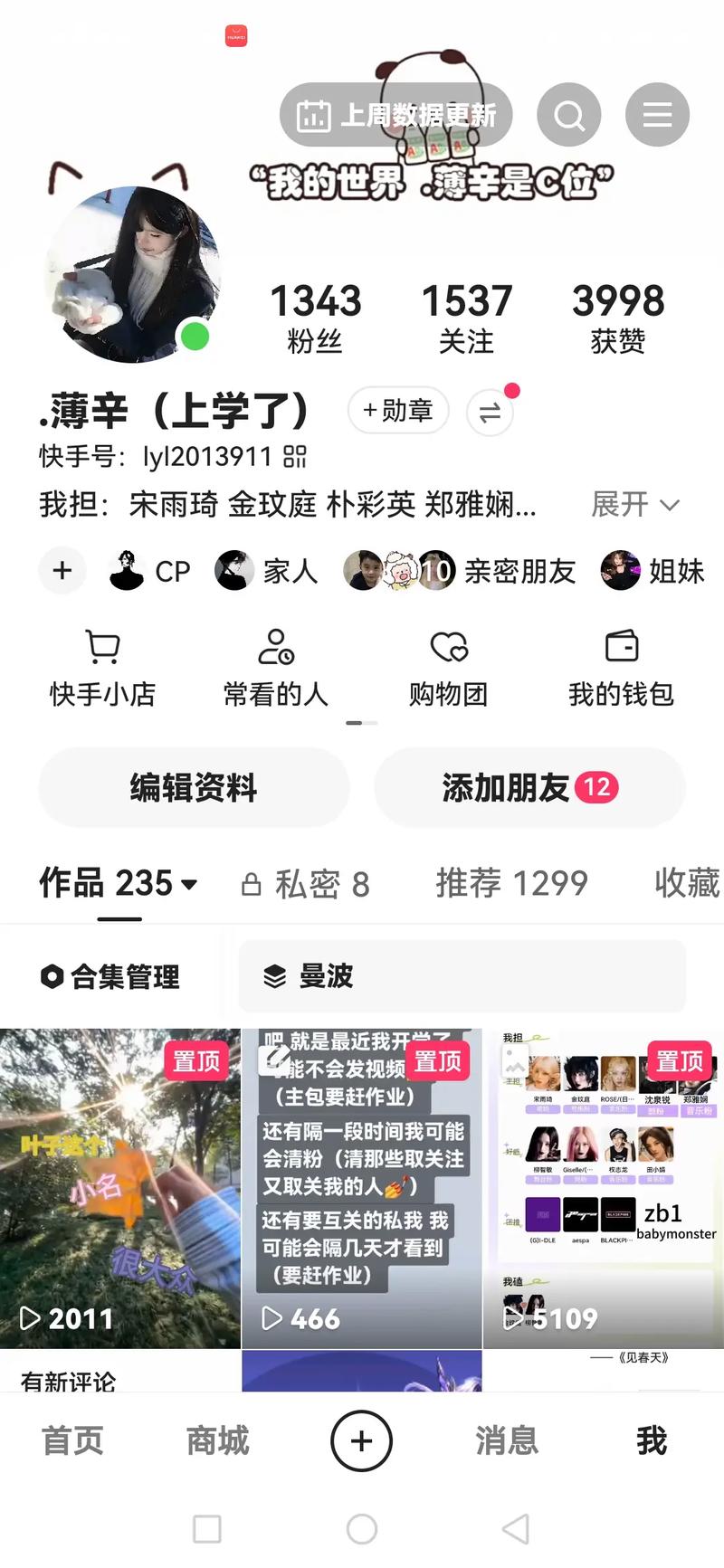Switch to the 私密 8 tab
This screenshot has width=724, height=1568.
point(306,884)
